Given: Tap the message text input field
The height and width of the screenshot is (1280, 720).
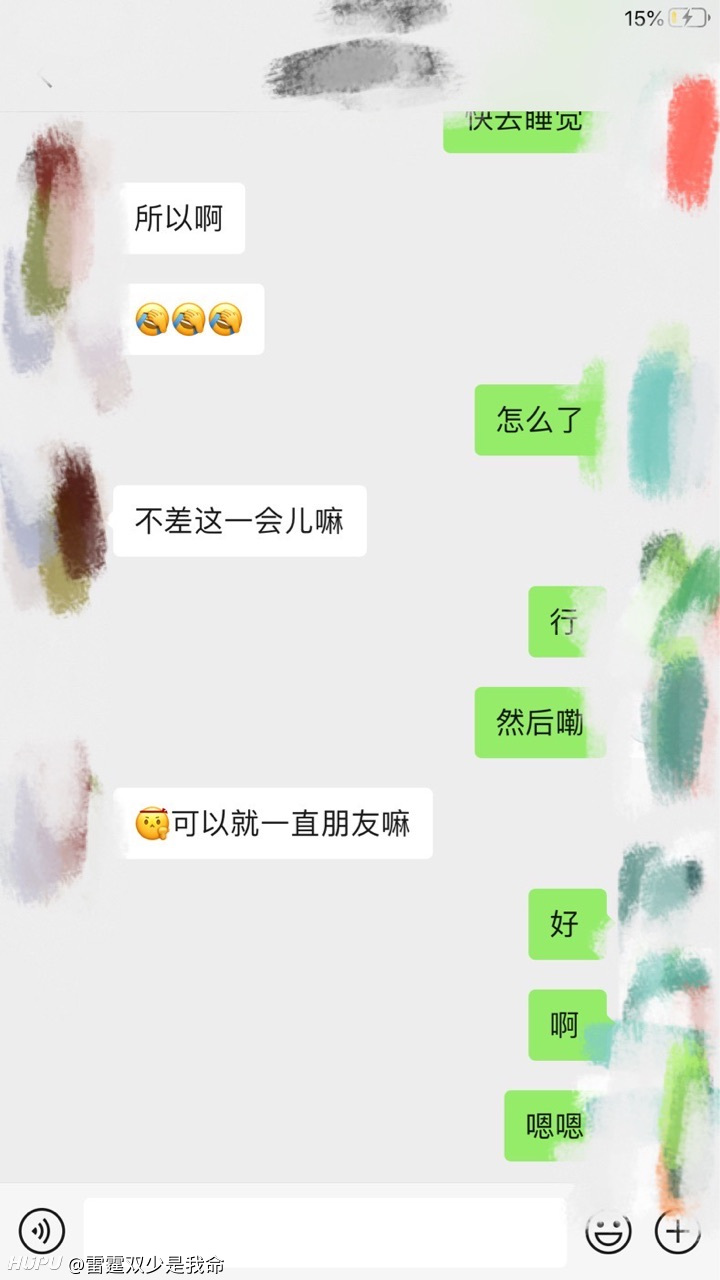Looking at the screenshot, I should click(325, 1232).
